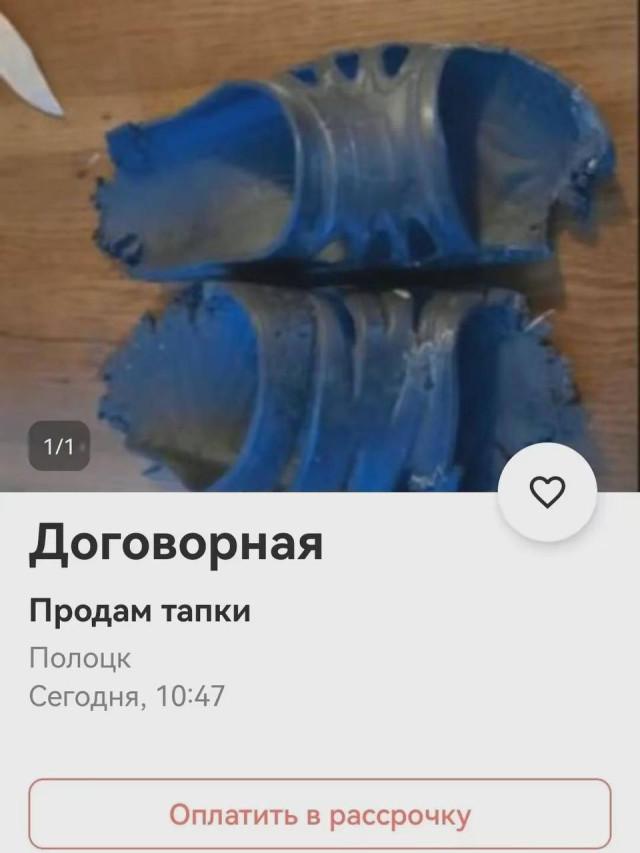Tap the Оплатить в рассрочку button

pyautogui.click(x=319, y=814)
